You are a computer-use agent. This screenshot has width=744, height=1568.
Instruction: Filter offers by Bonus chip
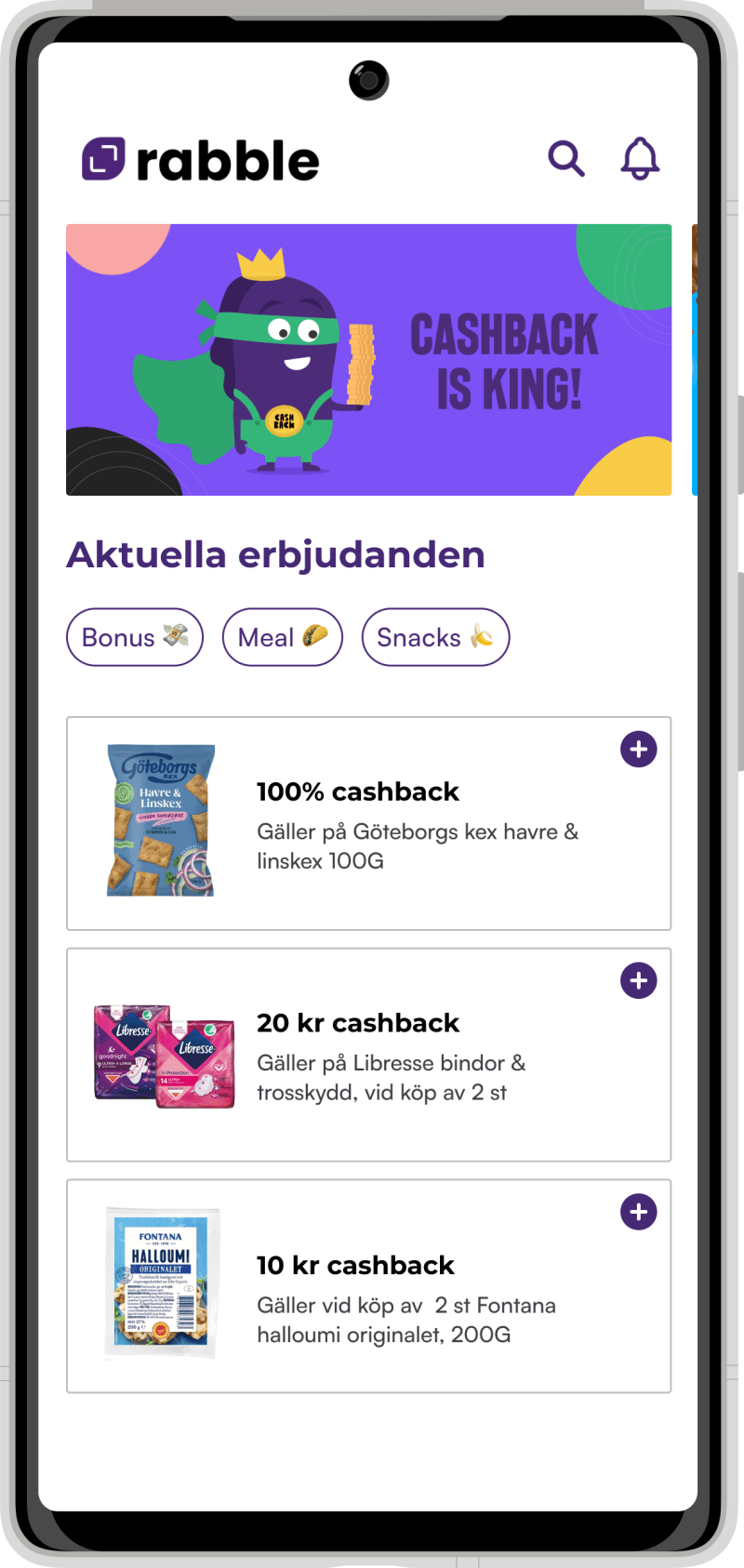(x=135, y=637)
